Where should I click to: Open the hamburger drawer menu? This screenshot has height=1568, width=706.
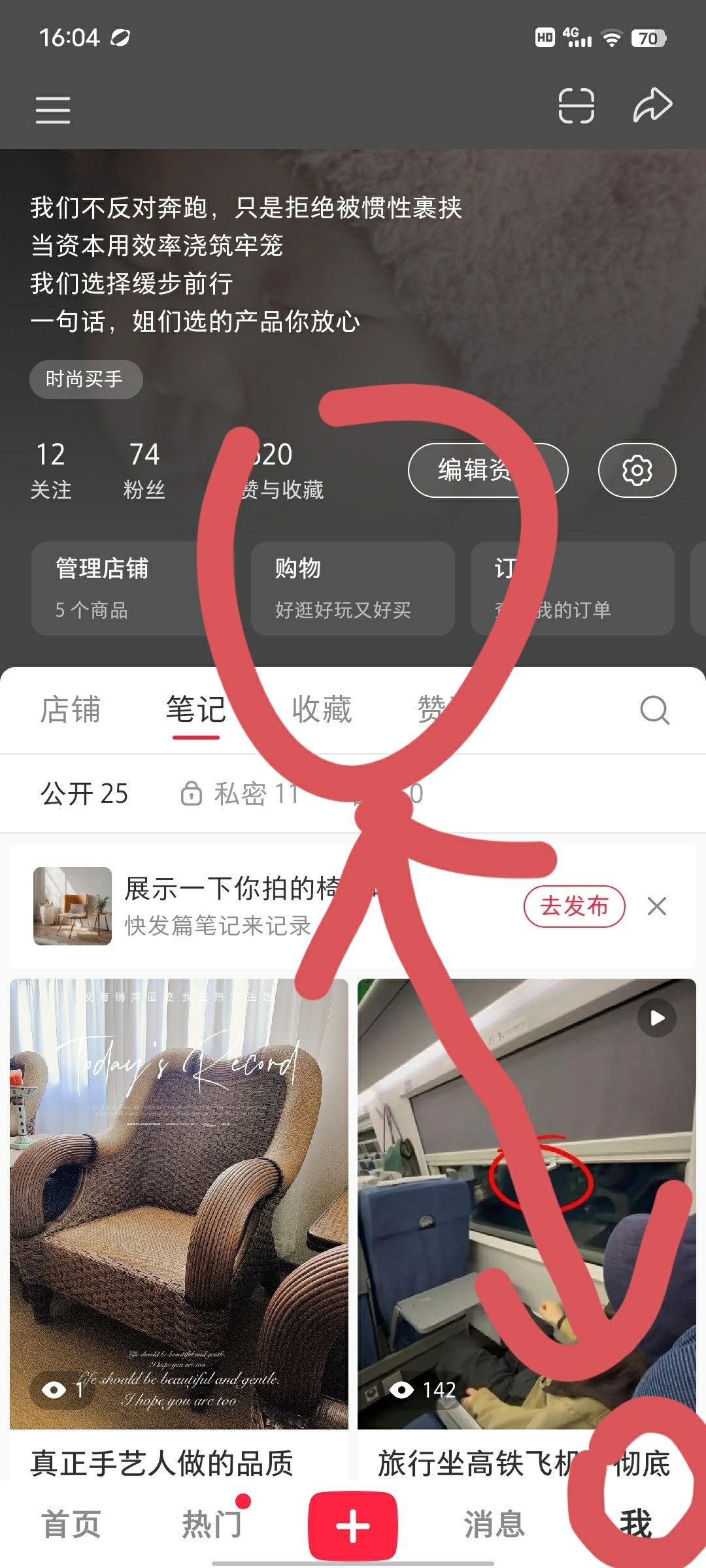pyautogui.click(x=53, y=109)
